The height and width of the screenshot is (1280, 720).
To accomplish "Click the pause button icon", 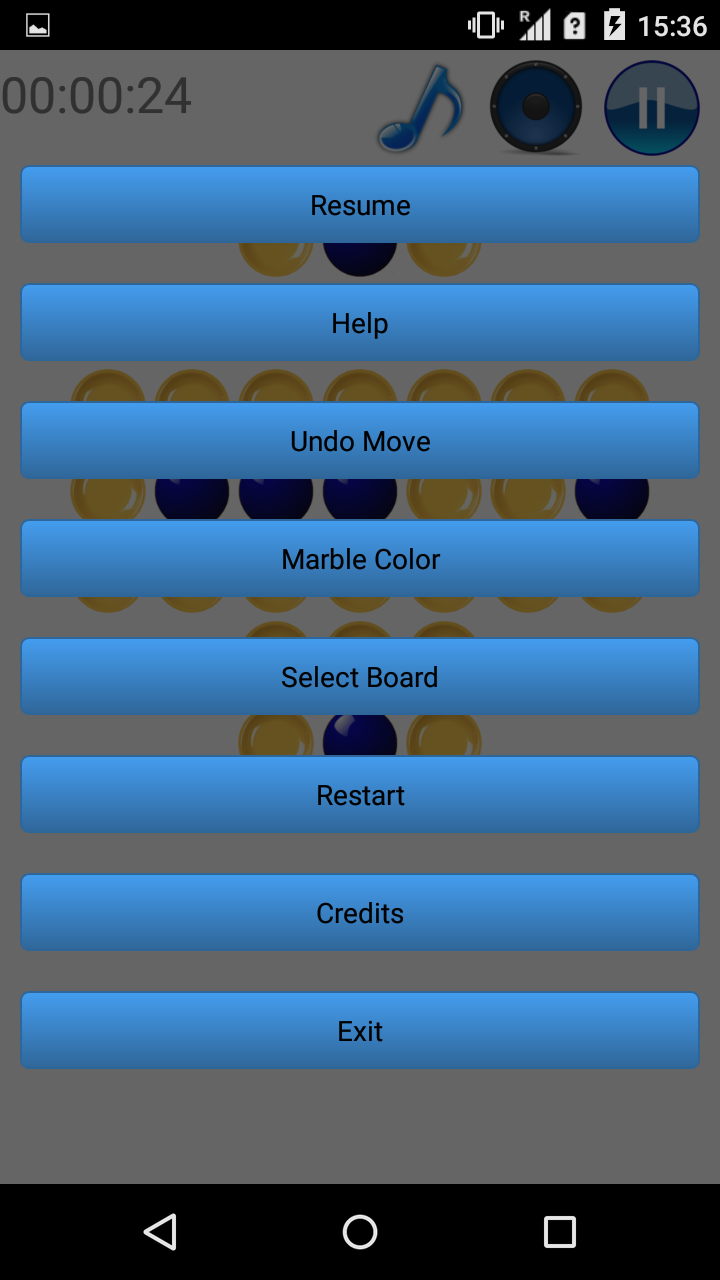I will (x=651, y=107).
